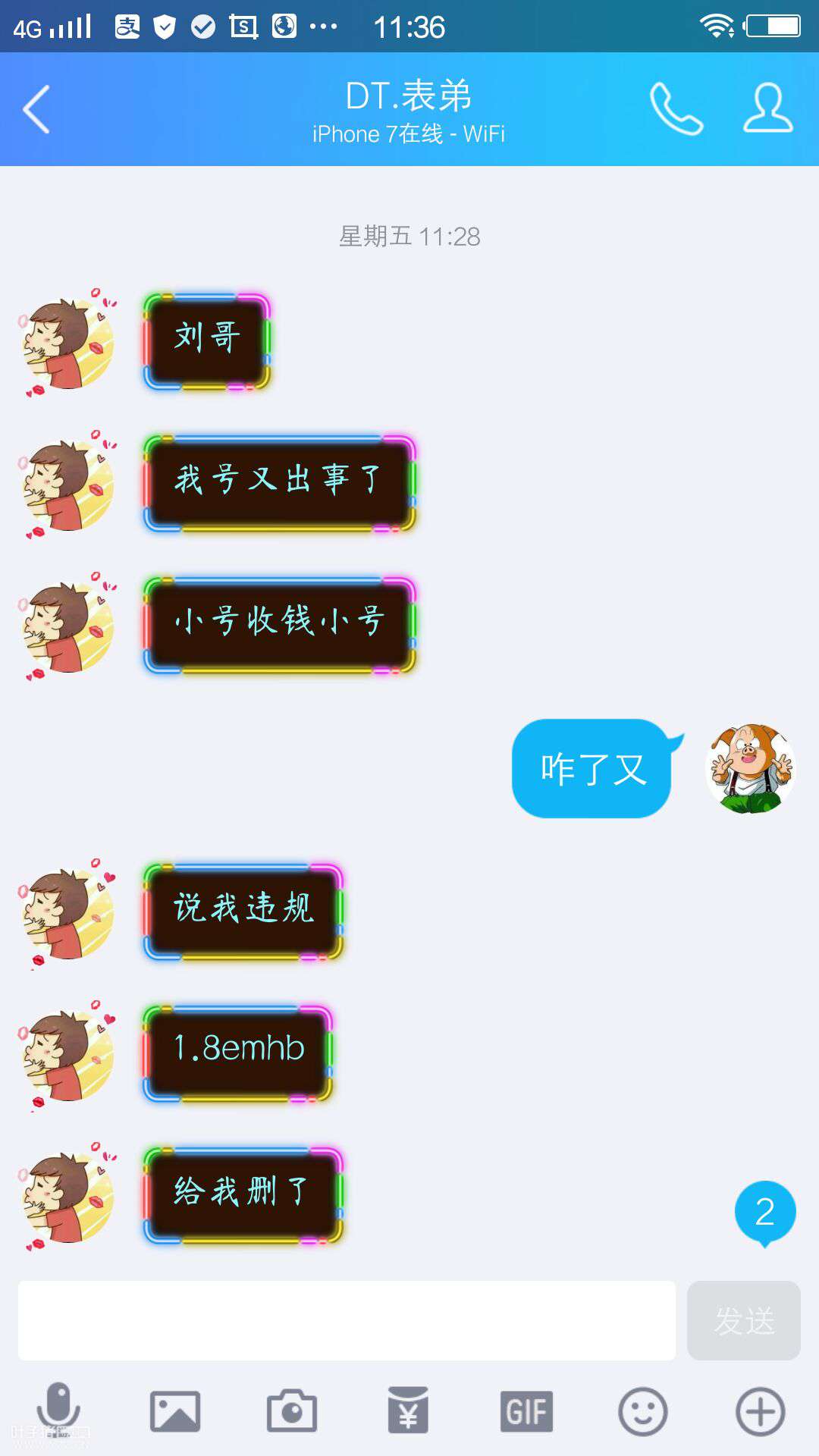Tap my avatar next to 咋了又
The width and height of the screenshot is (819, 1456).
[x=750, y=769]
